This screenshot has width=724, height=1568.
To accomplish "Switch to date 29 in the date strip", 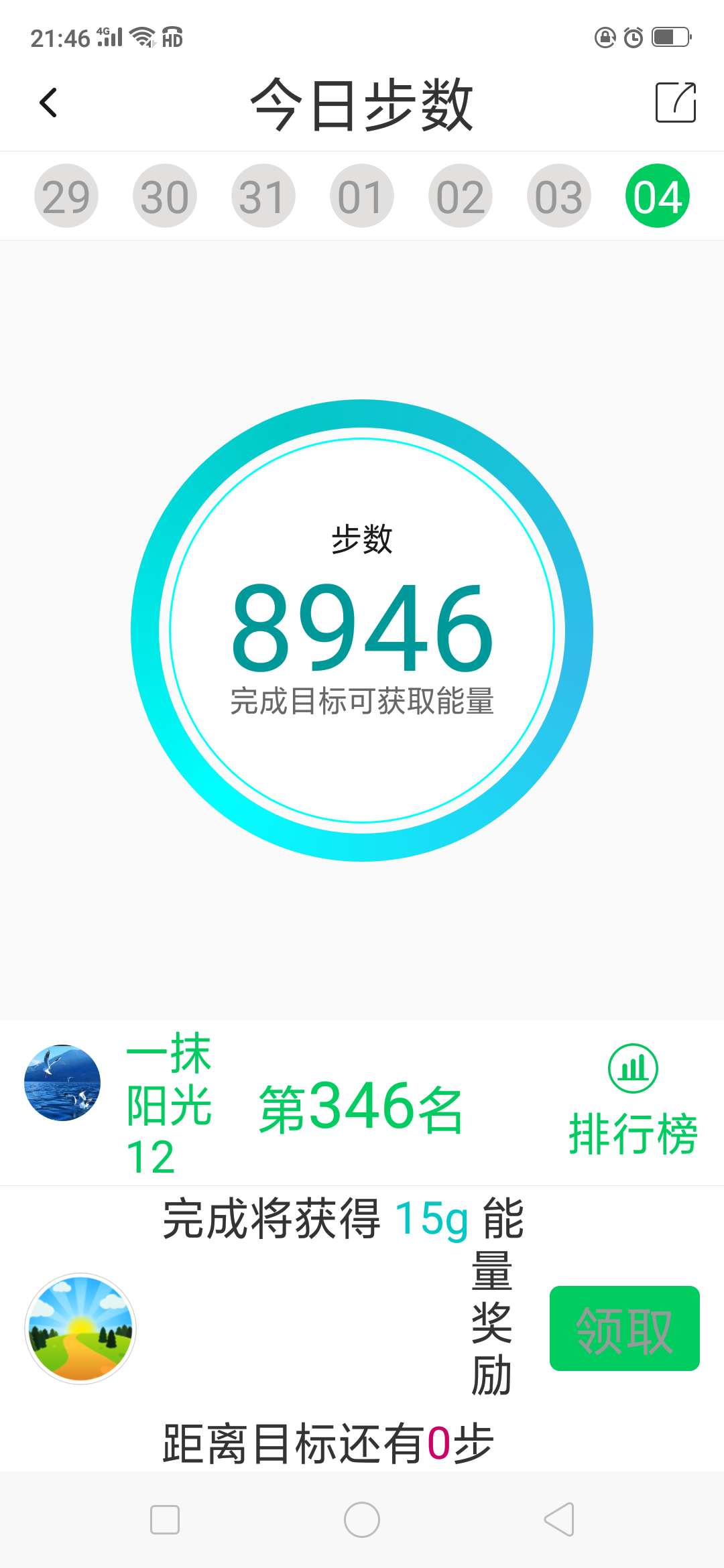I will (66, 195).
